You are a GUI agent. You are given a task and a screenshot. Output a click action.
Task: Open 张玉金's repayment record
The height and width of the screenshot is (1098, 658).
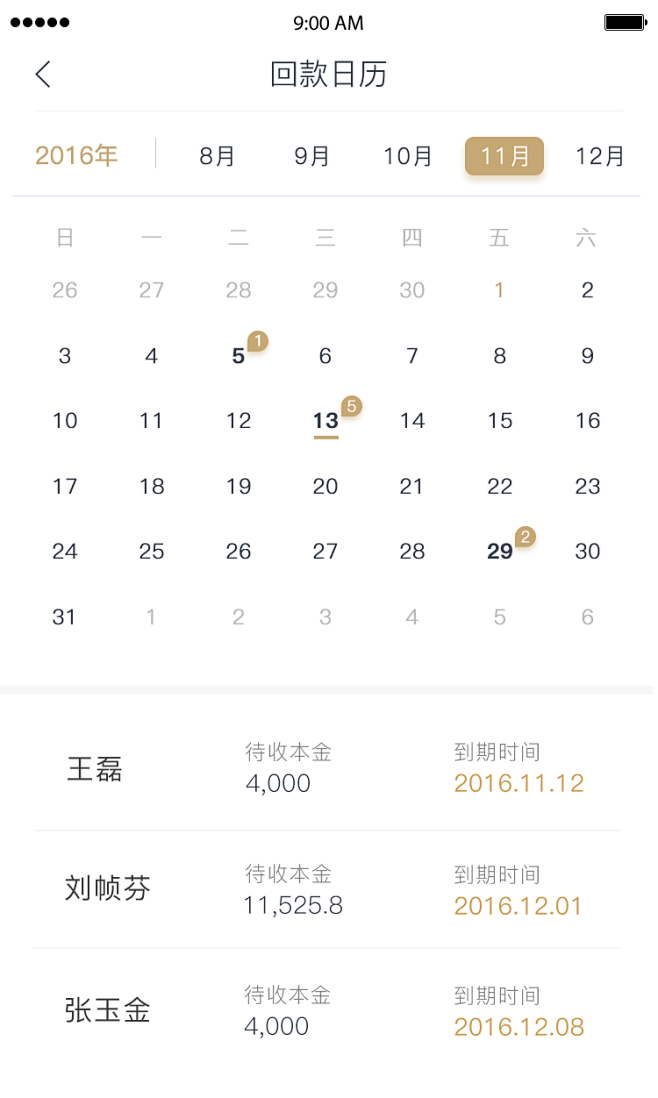coord(328,1010)
